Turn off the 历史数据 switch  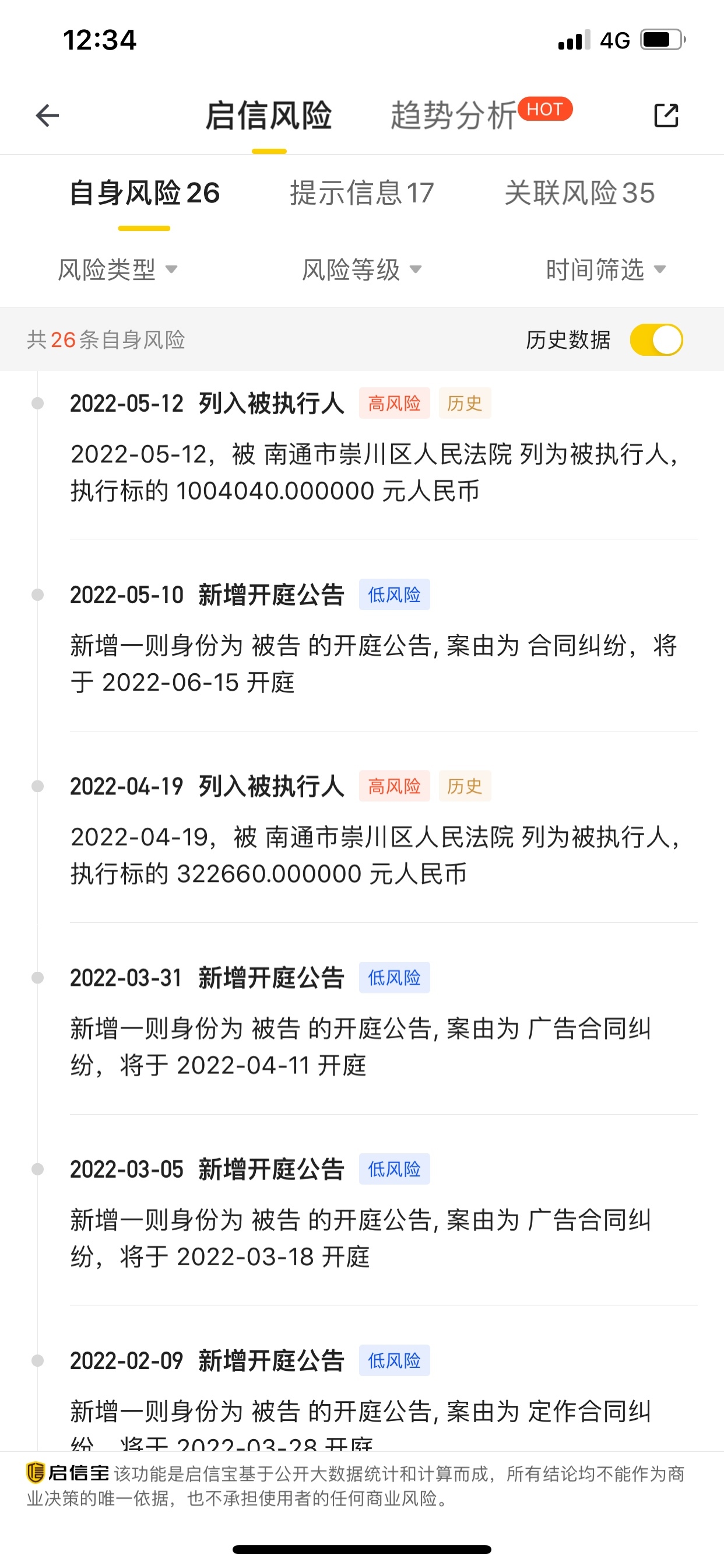click(x=656, y=339)
